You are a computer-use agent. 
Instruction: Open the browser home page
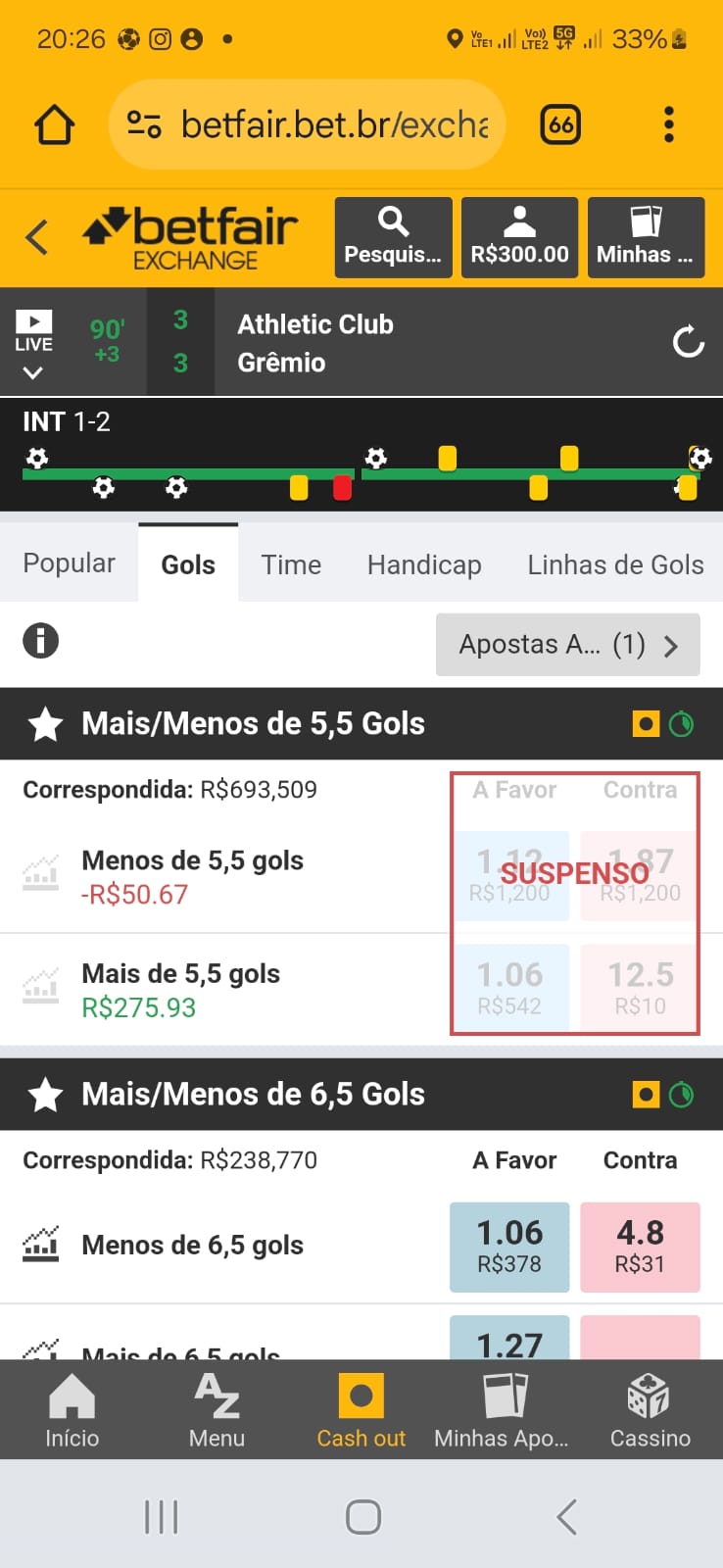pyautogui.click(x=55, y=124)
